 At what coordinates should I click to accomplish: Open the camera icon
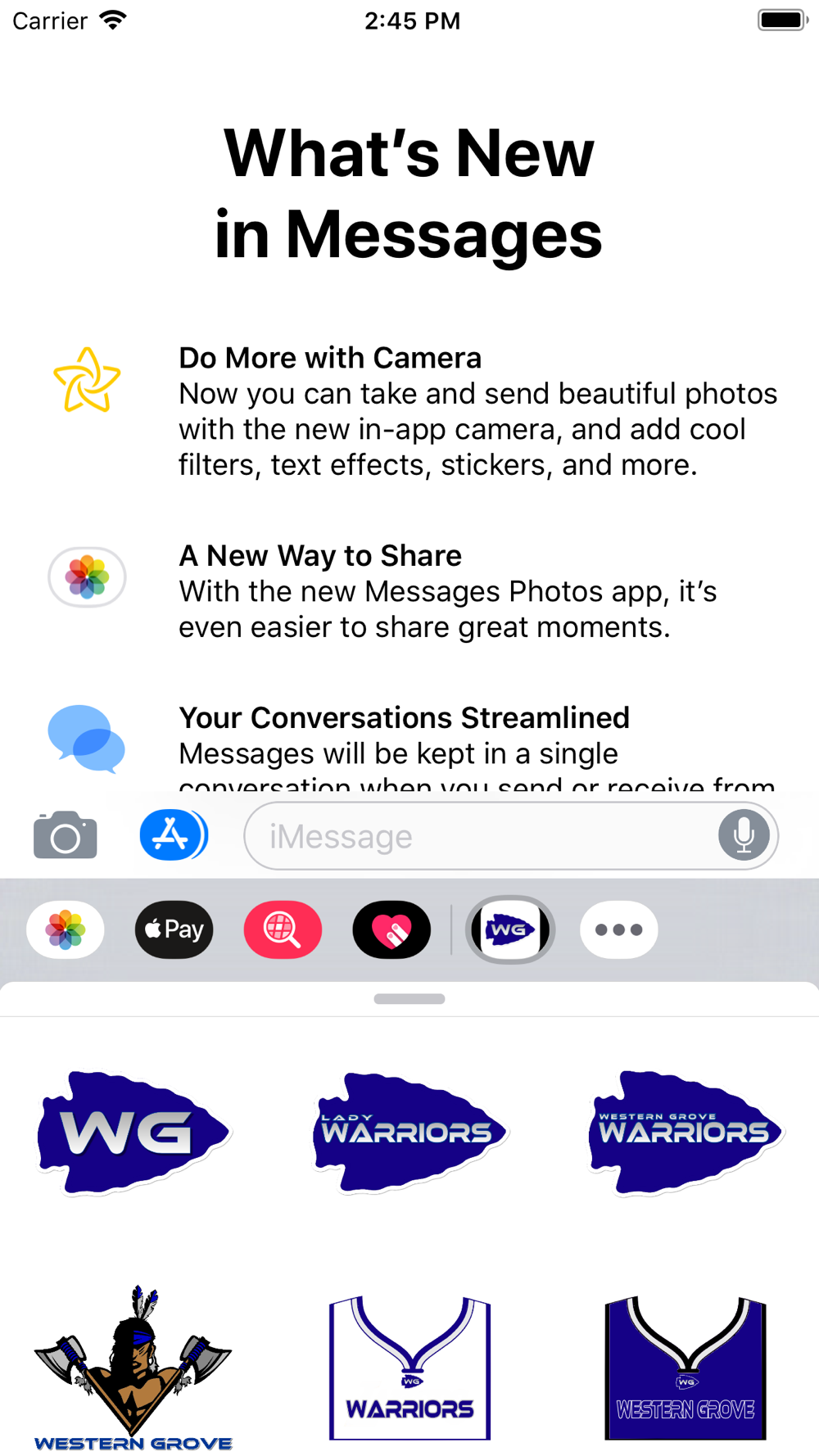[x=66, y=835]
